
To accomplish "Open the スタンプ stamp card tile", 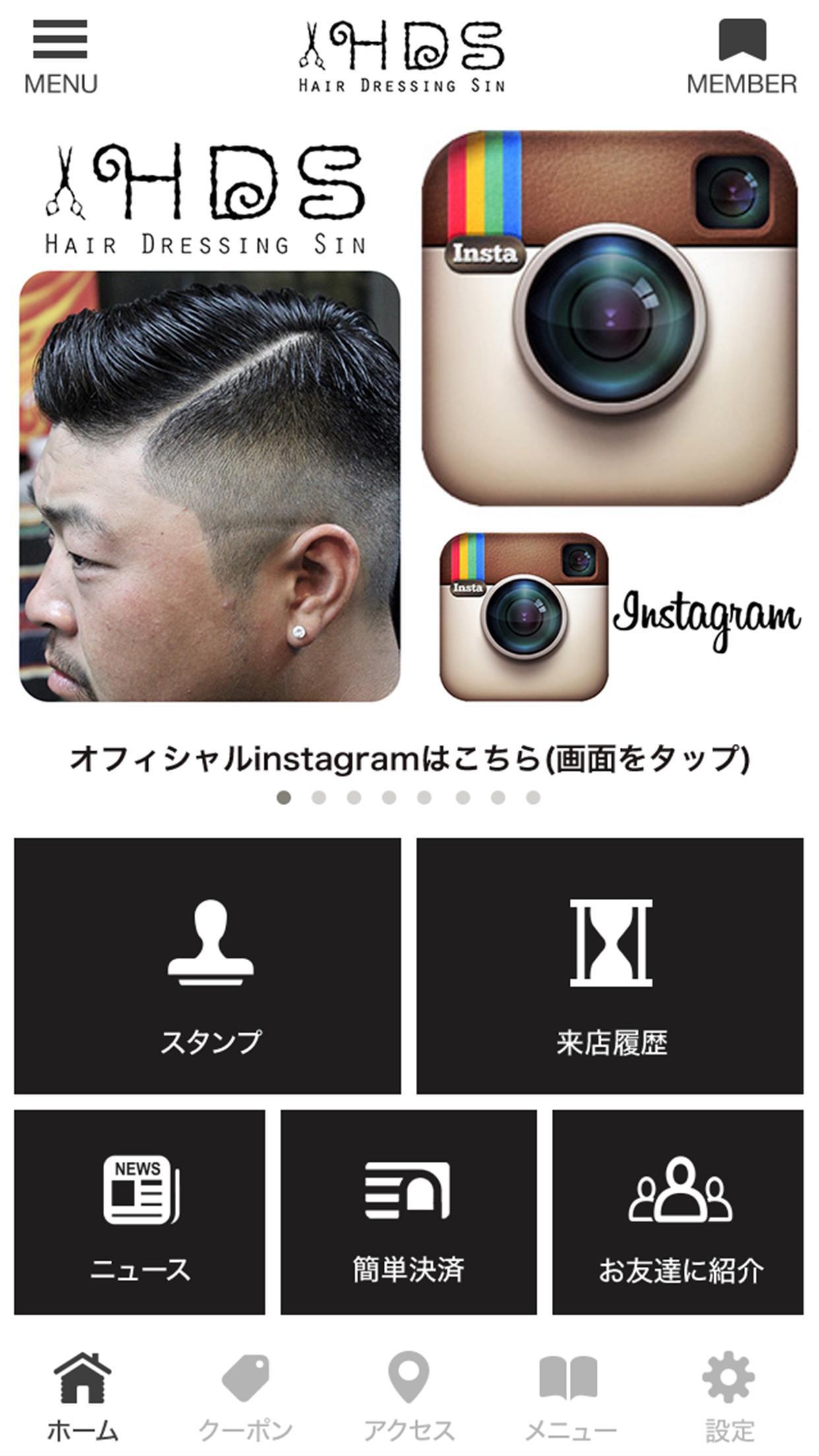I will (207, 966).
